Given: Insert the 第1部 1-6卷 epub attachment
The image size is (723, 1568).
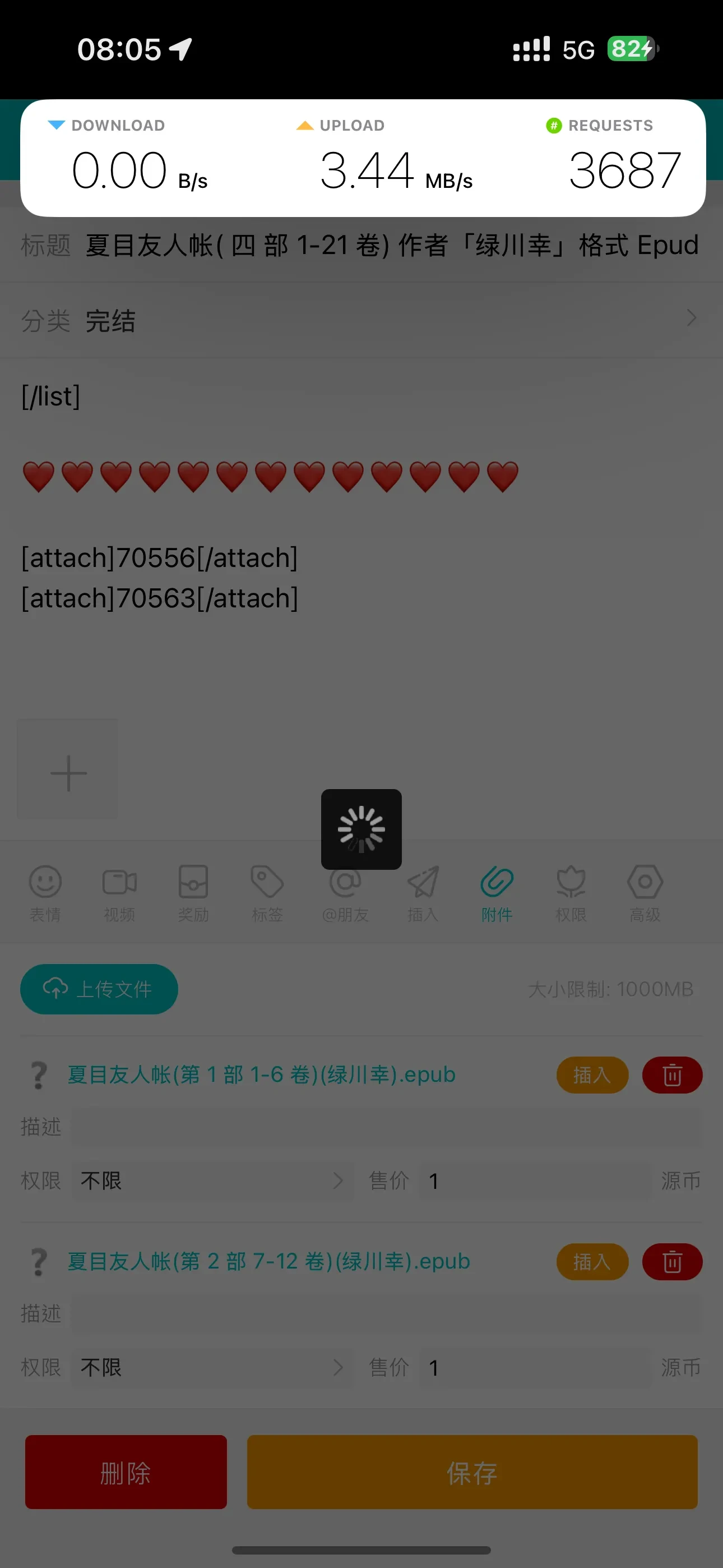Looking at the screenshot, I should click(x=591, y=1075).
